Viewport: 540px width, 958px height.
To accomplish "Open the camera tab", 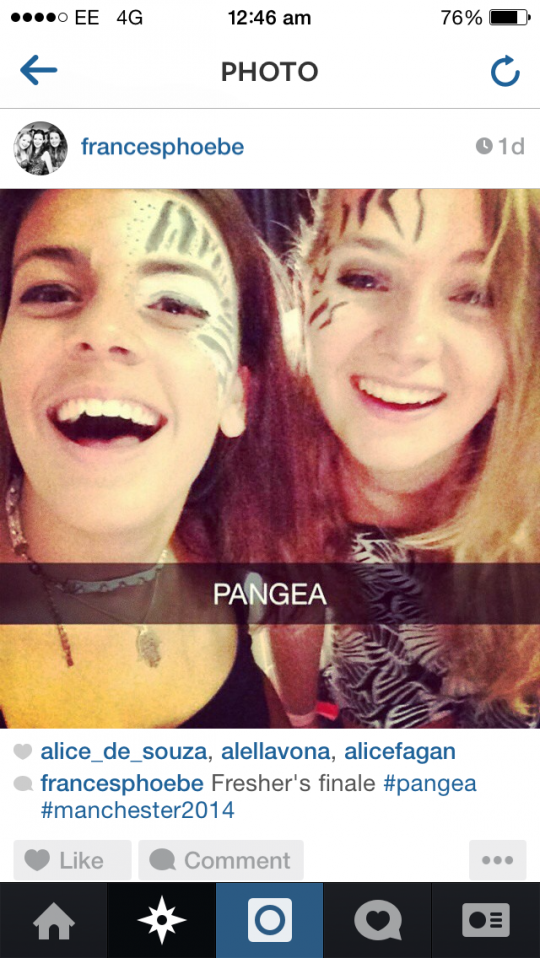I will 269,920.
